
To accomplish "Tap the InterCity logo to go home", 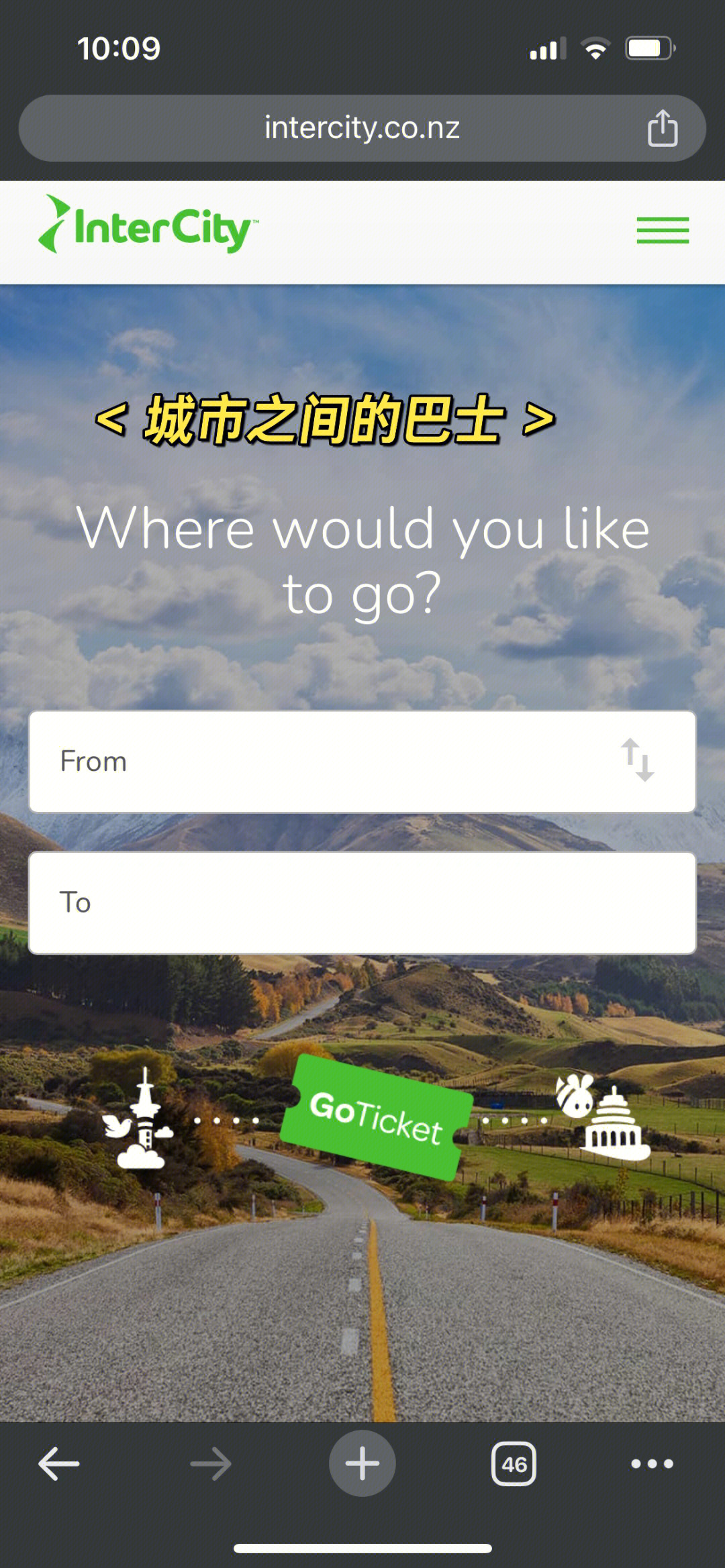I will (148, 226).
